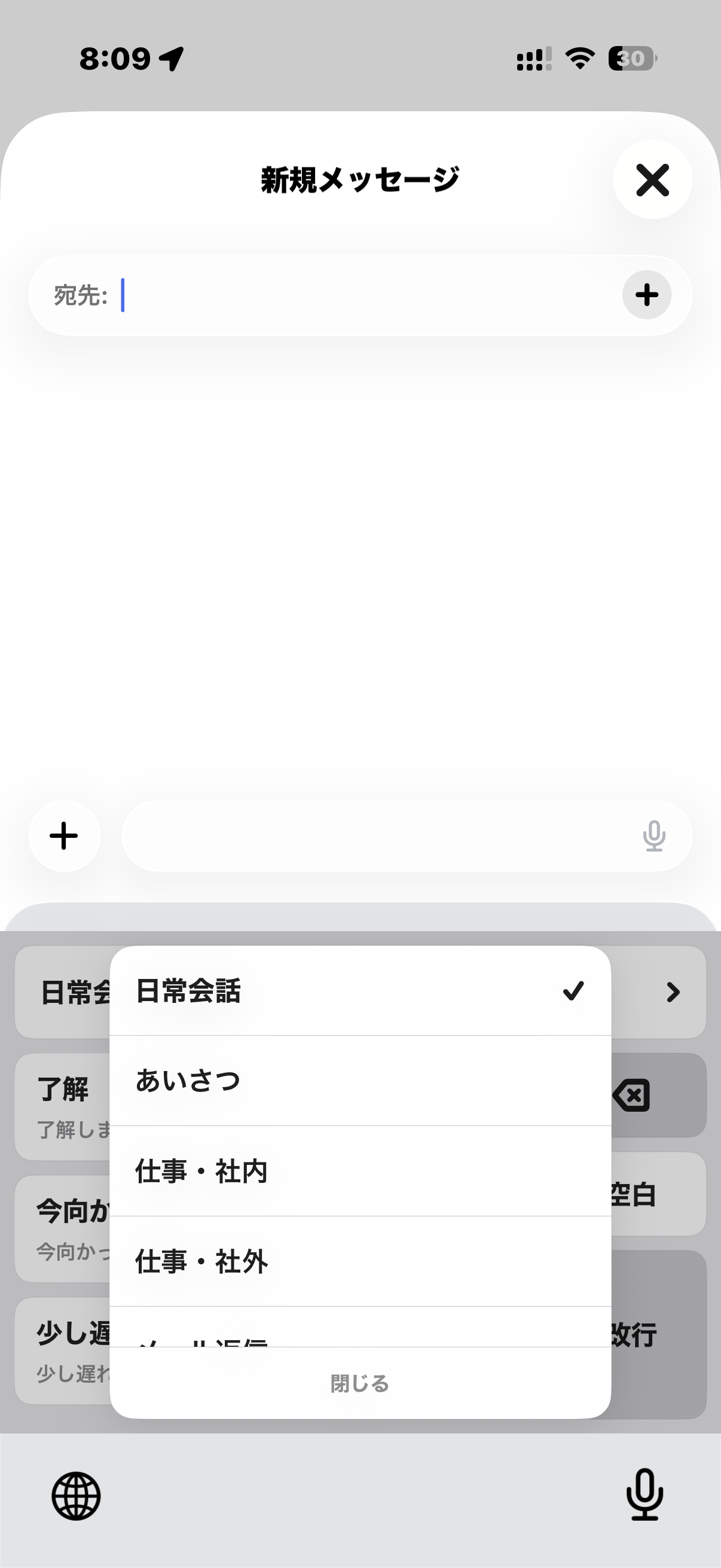Switch keyboards with the globe key
Image resolution: width=721 pixels, height=1568 pixels.
point(76,1496)
